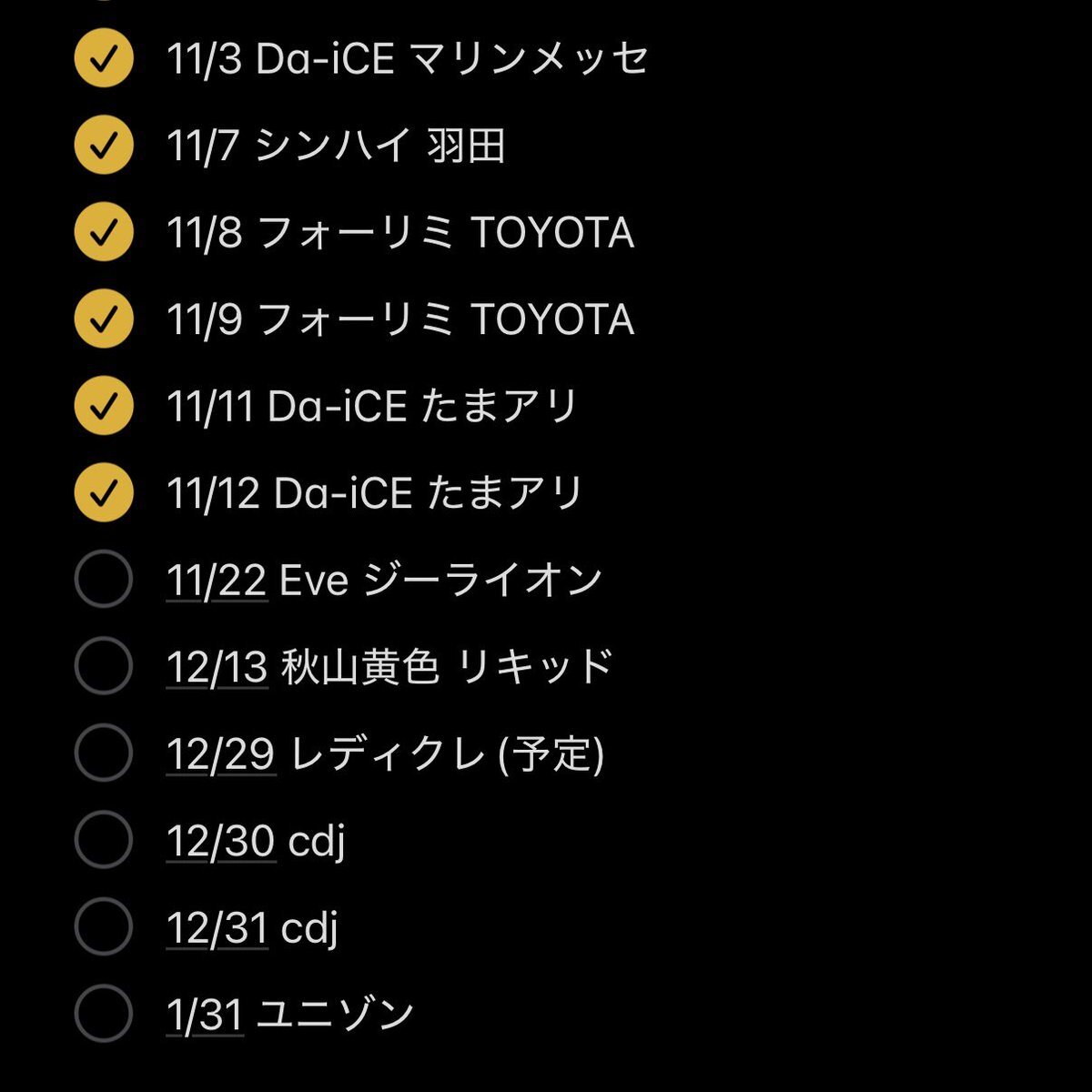Tap the underlined 12/29 date link
Viewport: 1092px width, 1092px height.
tap(220, 753)
